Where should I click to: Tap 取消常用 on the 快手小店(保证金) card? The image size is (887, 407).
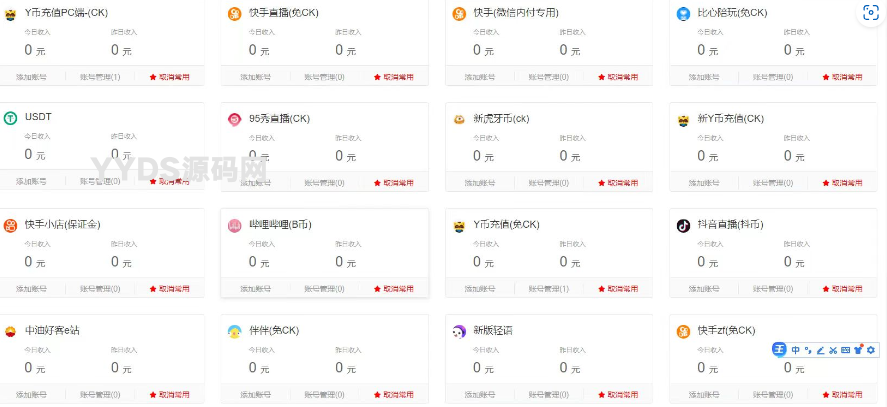[169, 288]
